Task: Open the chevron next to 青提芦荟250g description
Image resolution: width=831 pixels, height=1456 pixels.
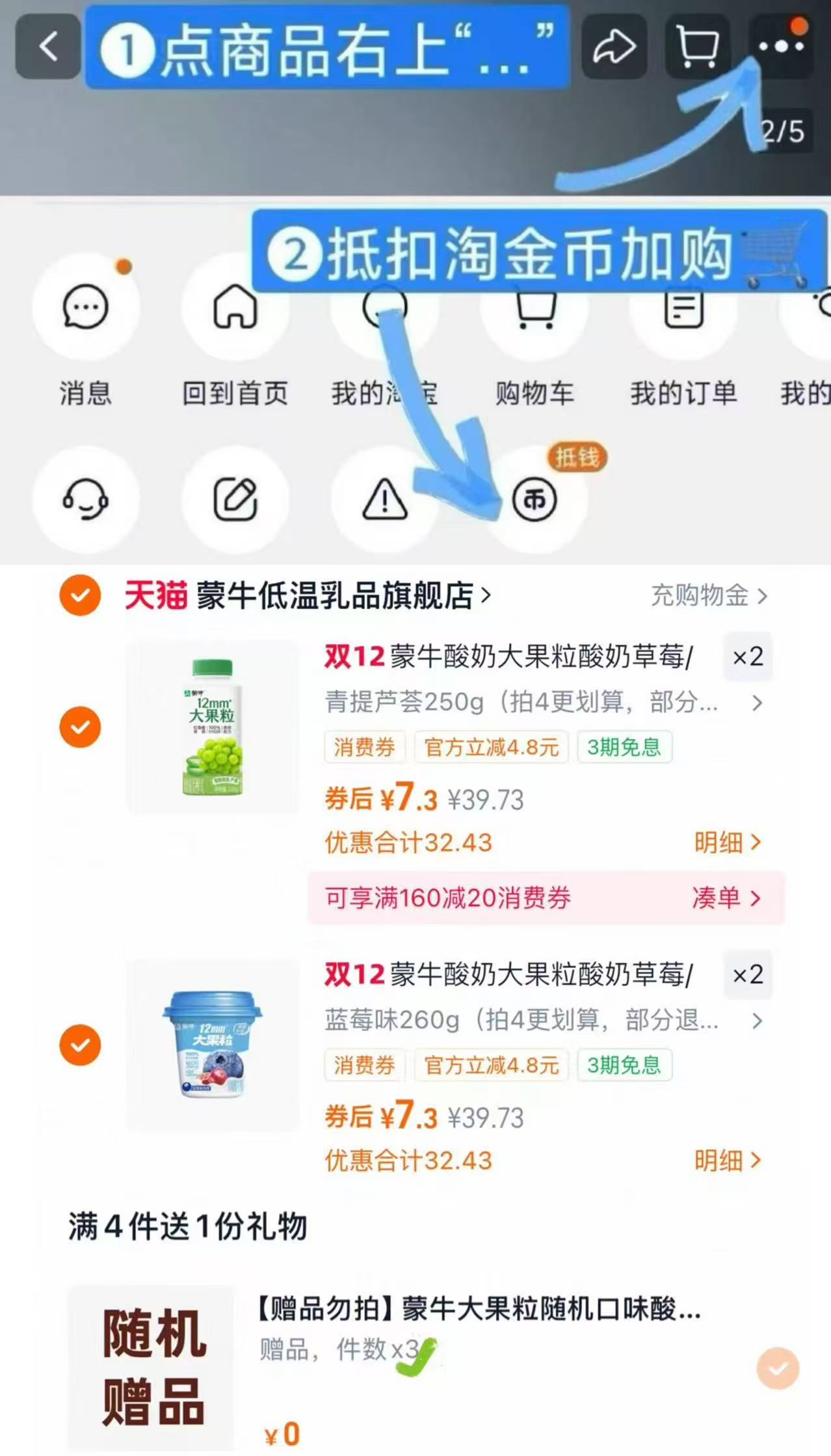Action: click(x=758, y=703)
